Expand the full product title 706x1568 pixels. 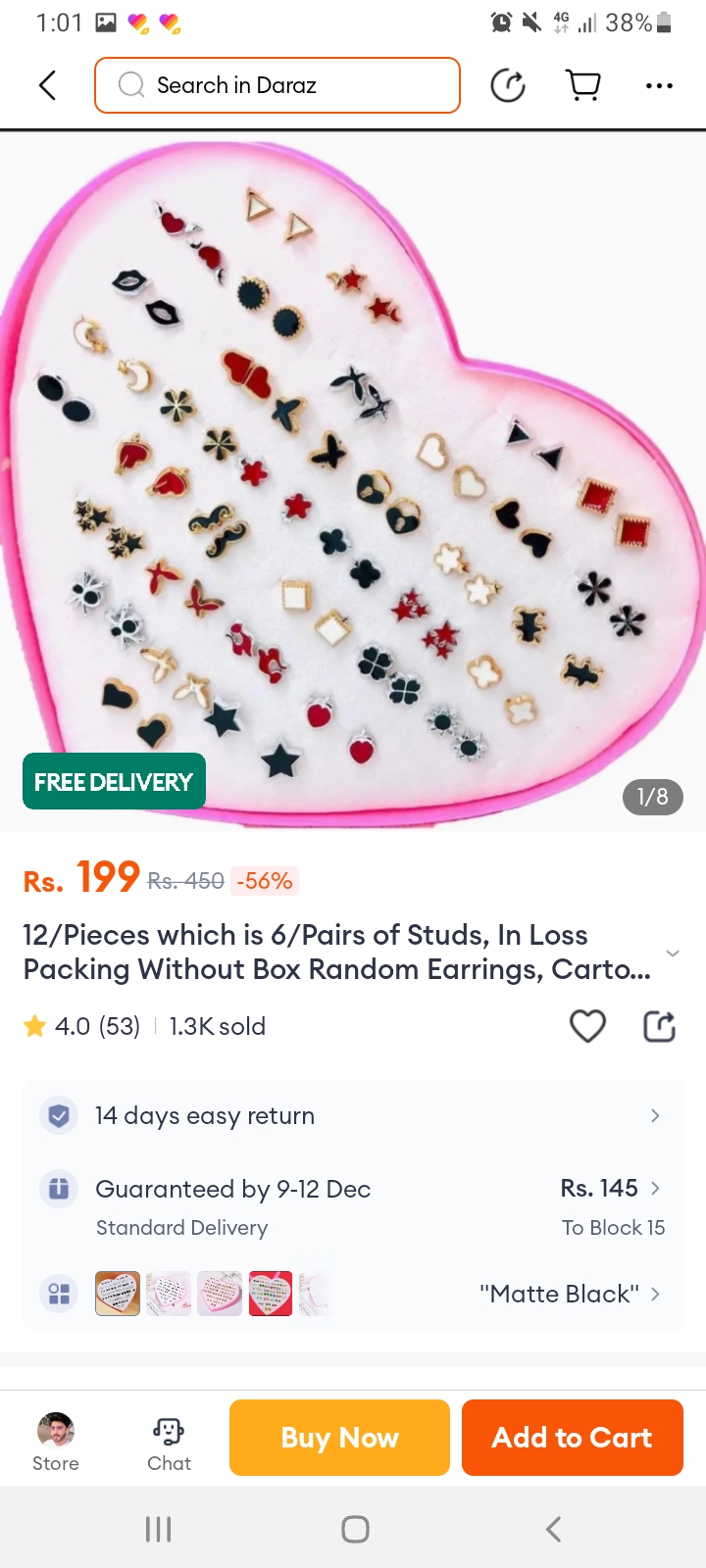point(673,953)
